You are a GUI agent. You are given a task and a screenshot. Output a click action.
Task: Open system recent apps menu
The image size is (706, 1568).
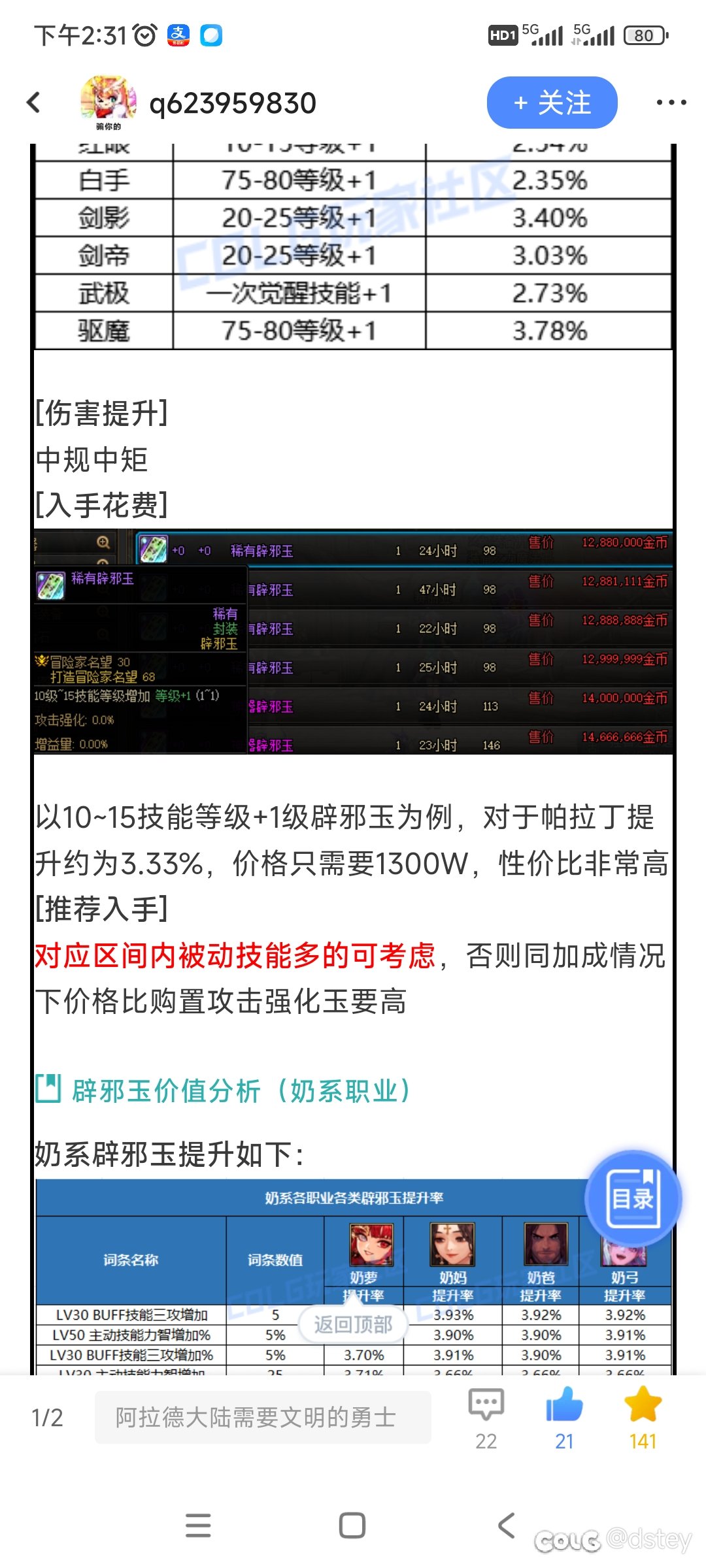[x=198, y=1526]
